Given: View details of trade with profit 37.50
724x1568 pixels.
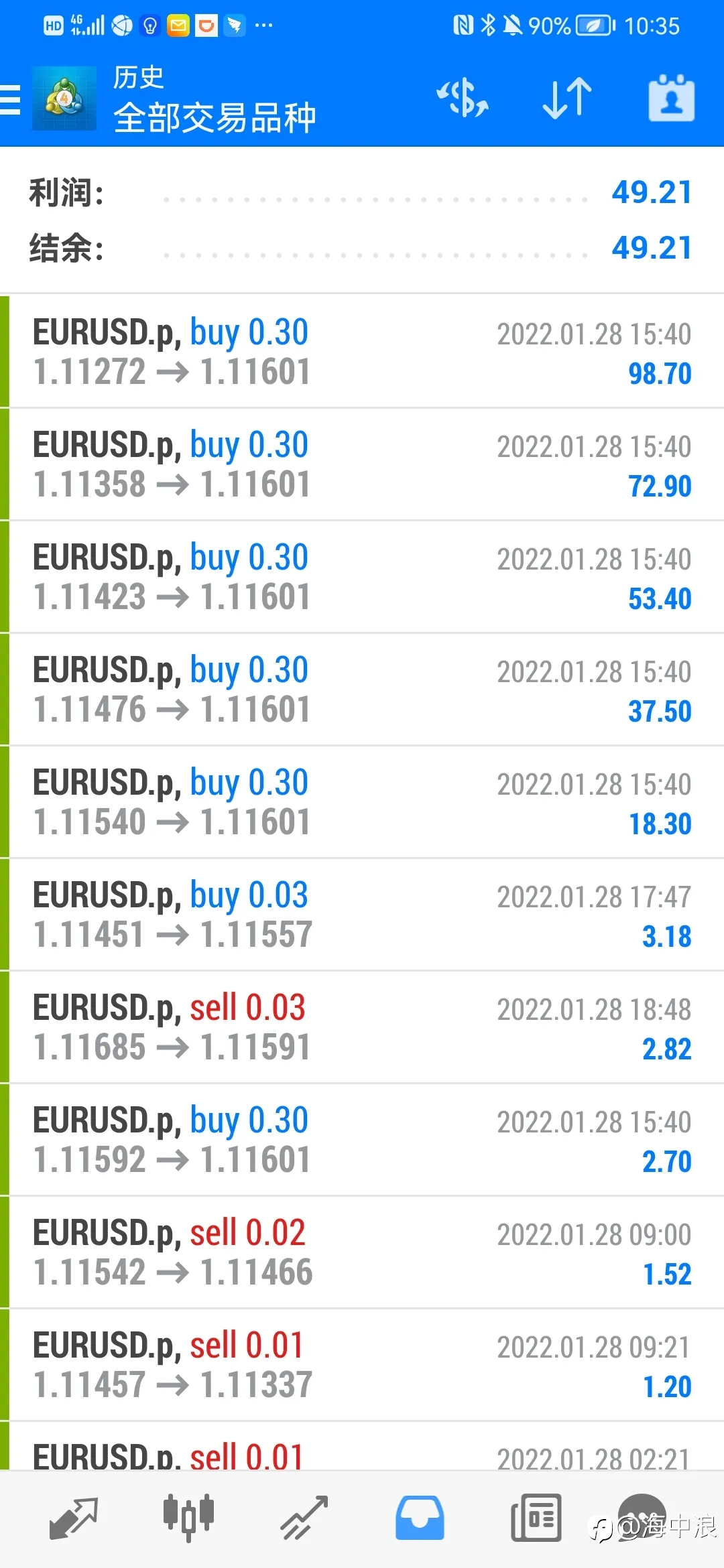Looking at the screenshot, I should click(362, 689).
